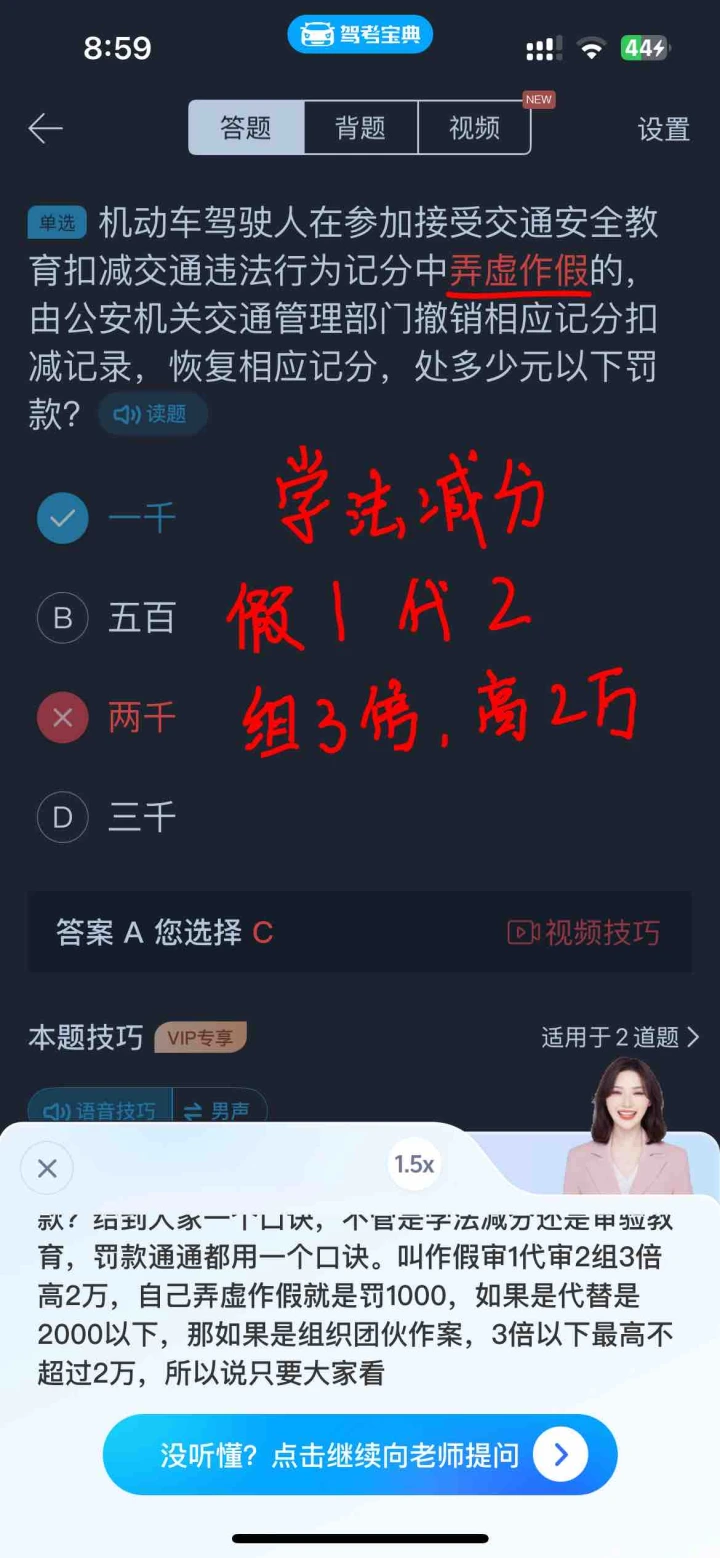Go back with the top-left arrow

coord(45,128)
